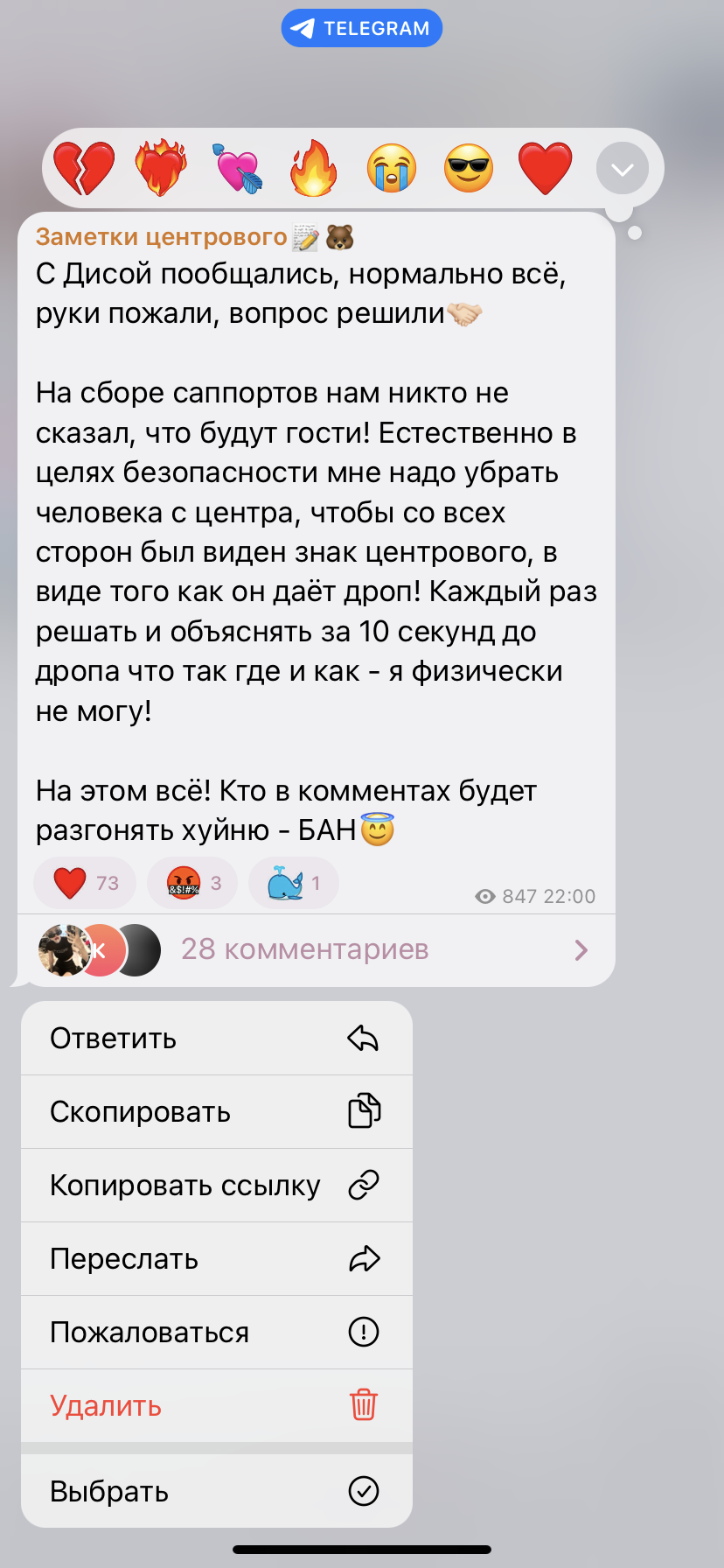Screen dimensions: 724x1568
Task: Expand the full reactions list
Action: point(623,169)
